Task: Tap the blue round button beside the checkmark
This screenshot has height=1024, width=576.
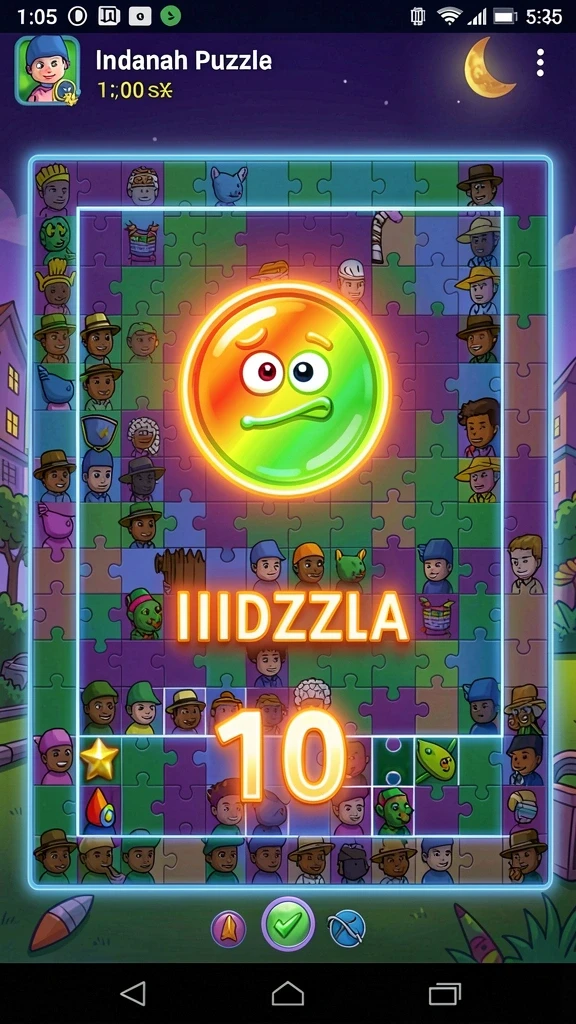Action: [347, 928]
